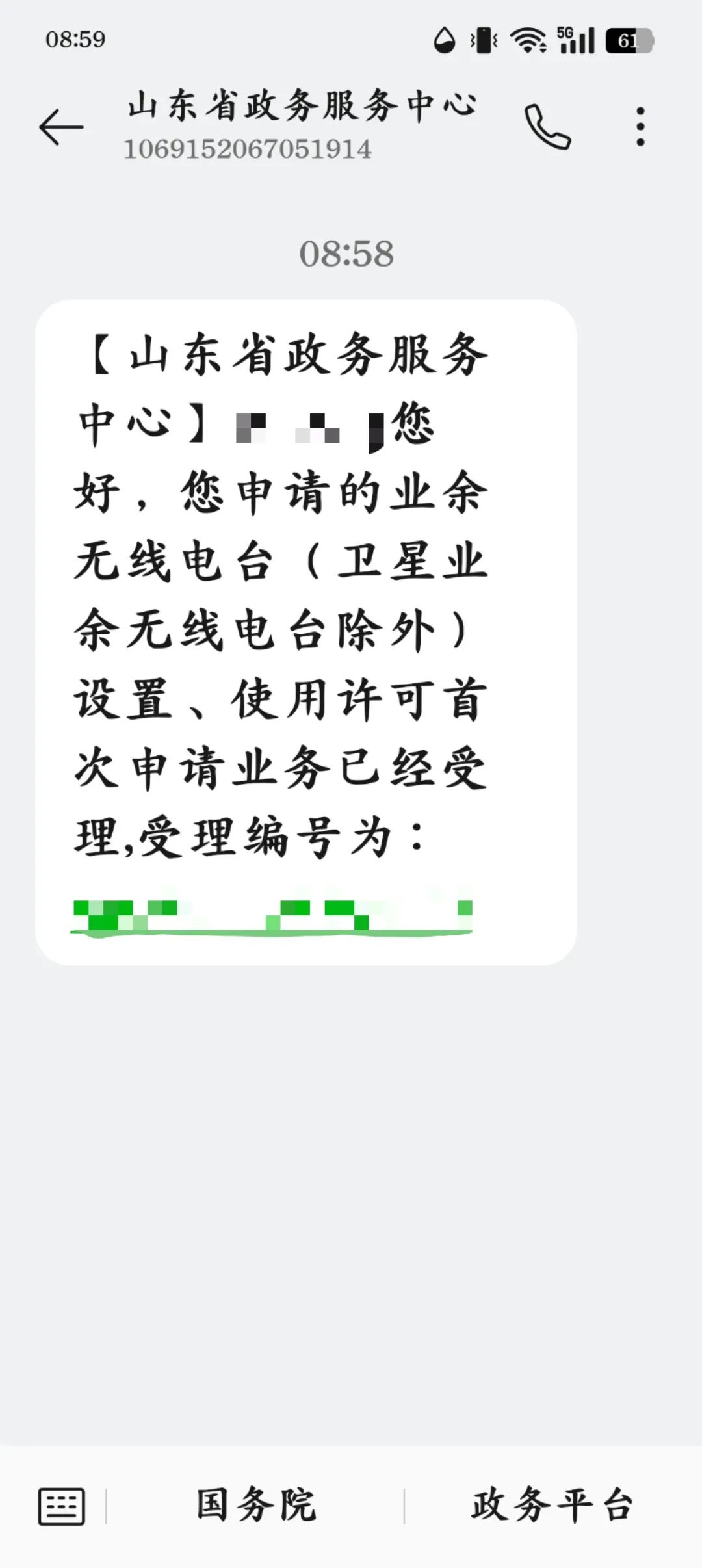Open the 政务平台 service menu

pos(552,1505)
